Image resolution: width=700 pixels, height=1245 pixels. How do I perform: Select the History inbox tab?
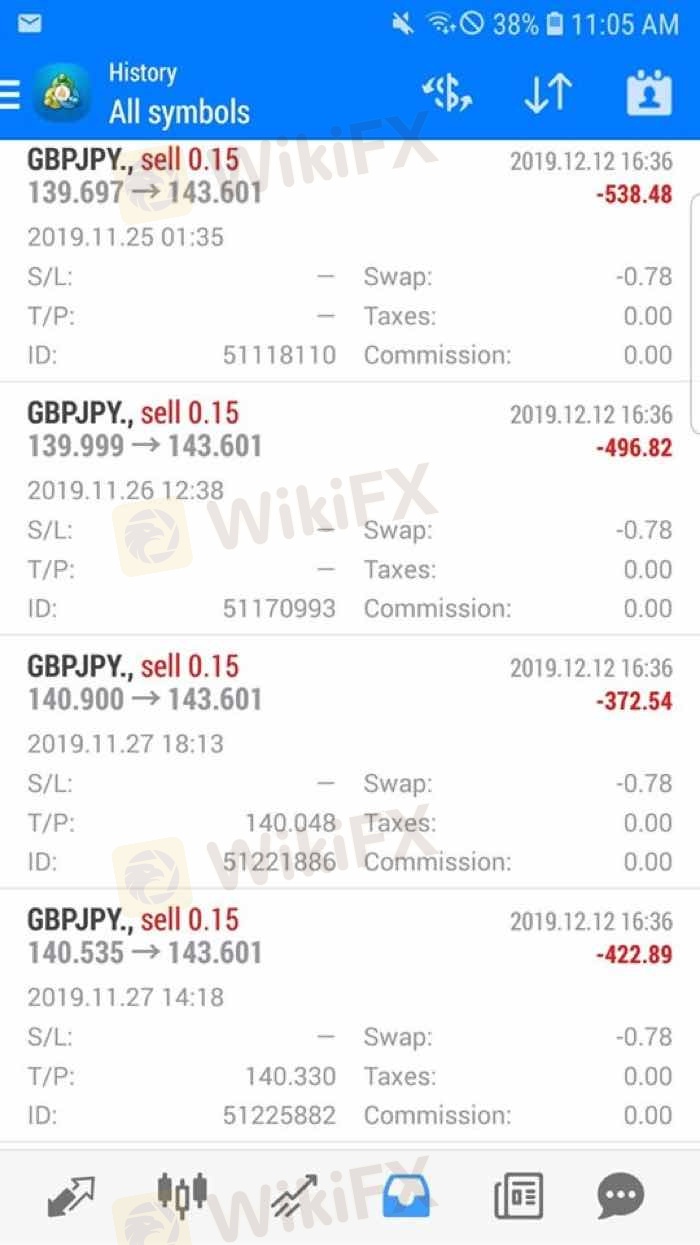point(406,1196)
